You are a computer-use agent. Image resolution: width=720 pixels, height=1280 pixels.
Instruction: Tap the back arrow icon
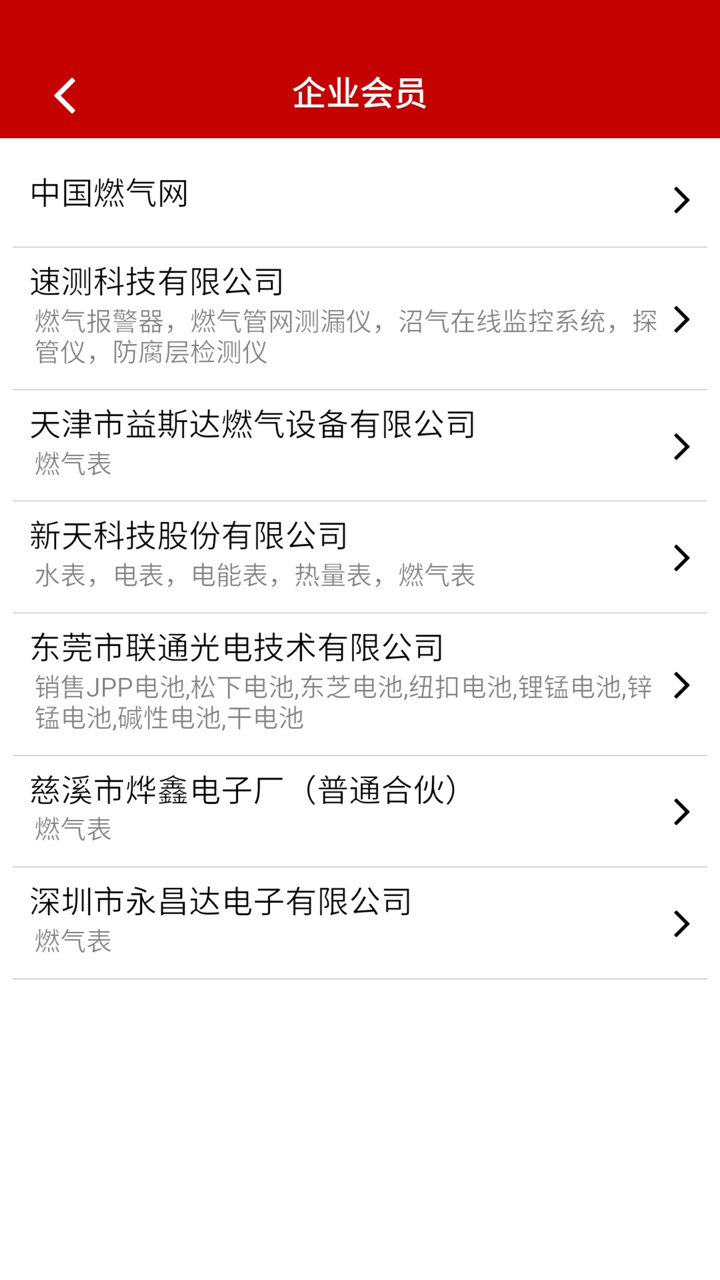tap(63, 95)
